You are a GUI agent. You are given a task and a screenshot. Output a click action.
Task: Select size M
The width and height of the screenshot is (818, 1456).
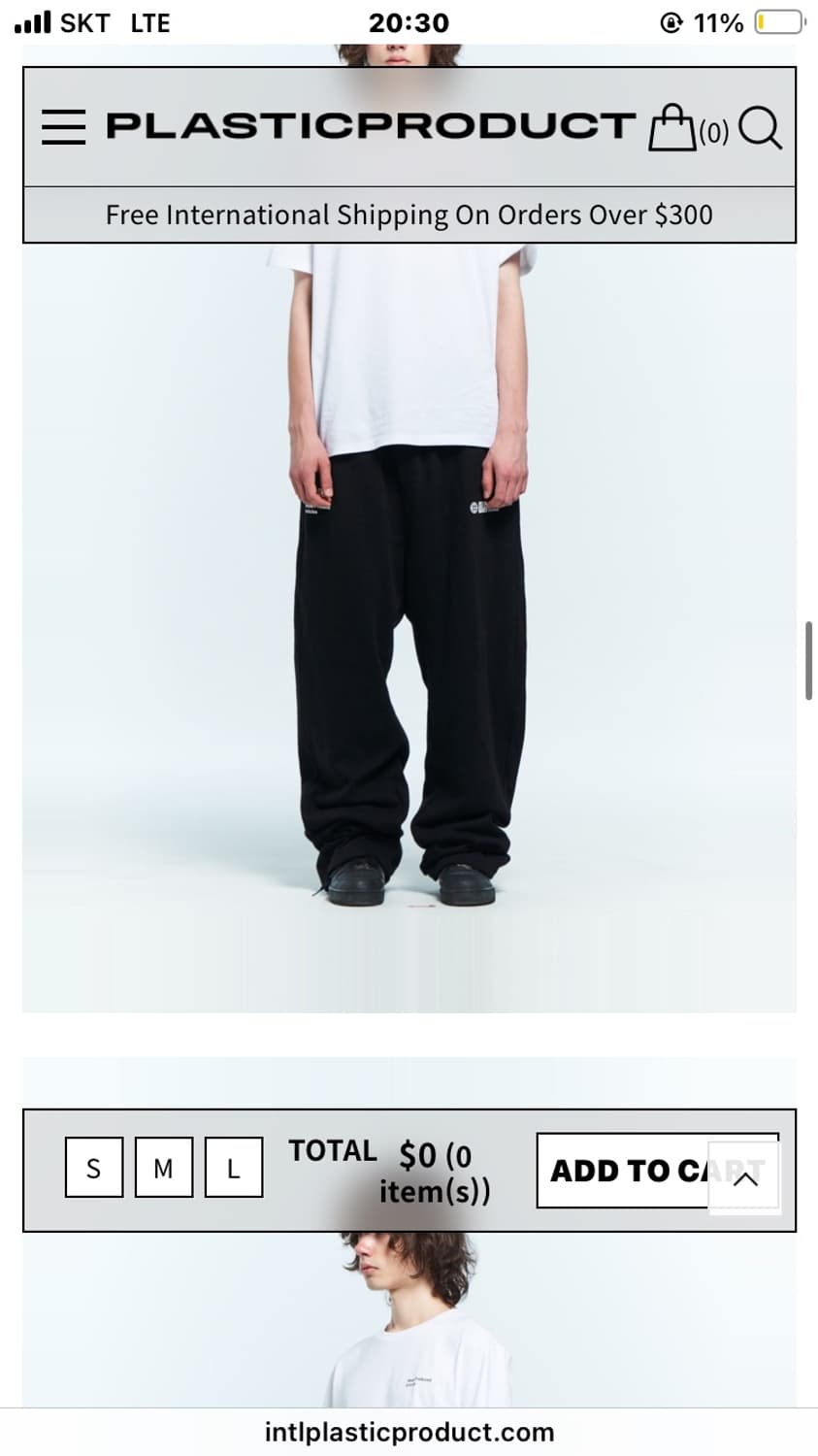[163, 1169]
